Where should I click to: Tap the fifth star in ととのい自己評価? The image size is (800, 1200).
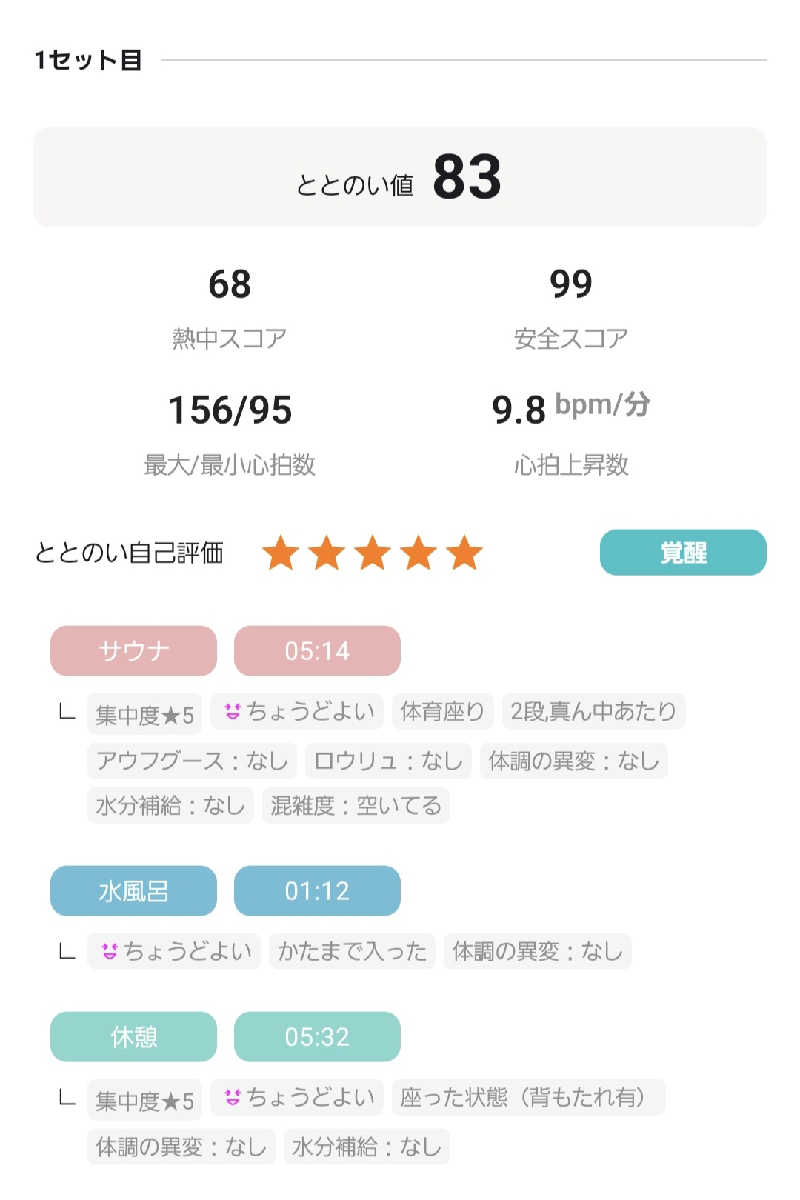(465, 552)
